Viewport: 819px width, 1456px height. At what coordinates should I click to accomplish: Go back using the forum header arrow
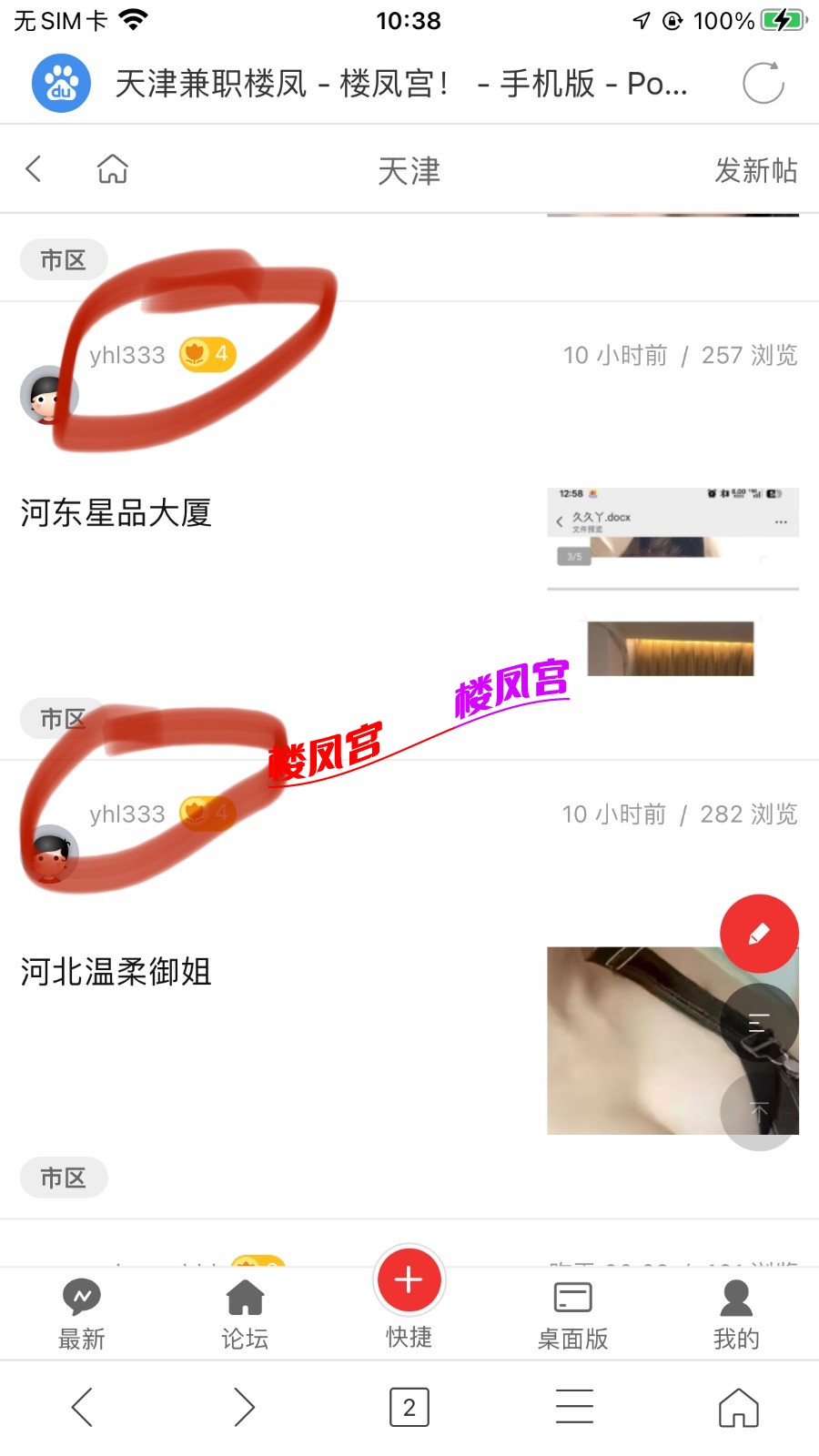click(x=35, y=168)
